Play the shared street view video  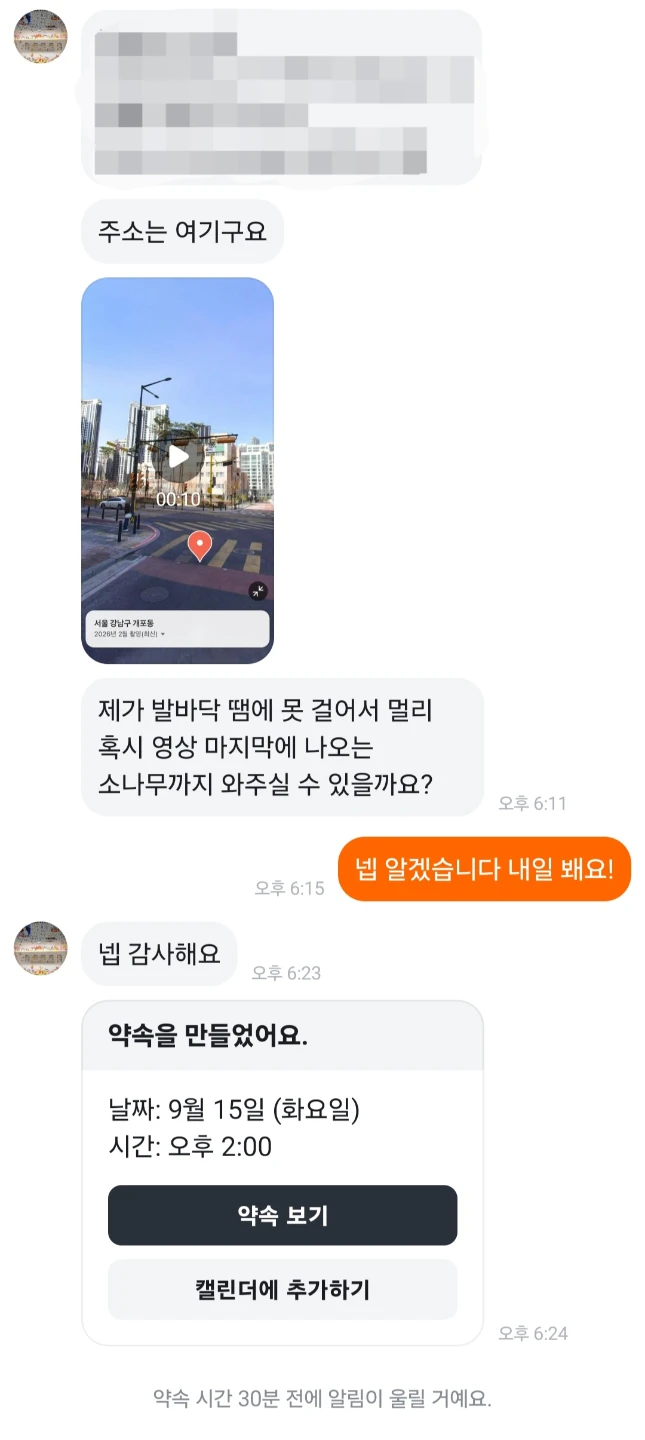tap(178, 457)
